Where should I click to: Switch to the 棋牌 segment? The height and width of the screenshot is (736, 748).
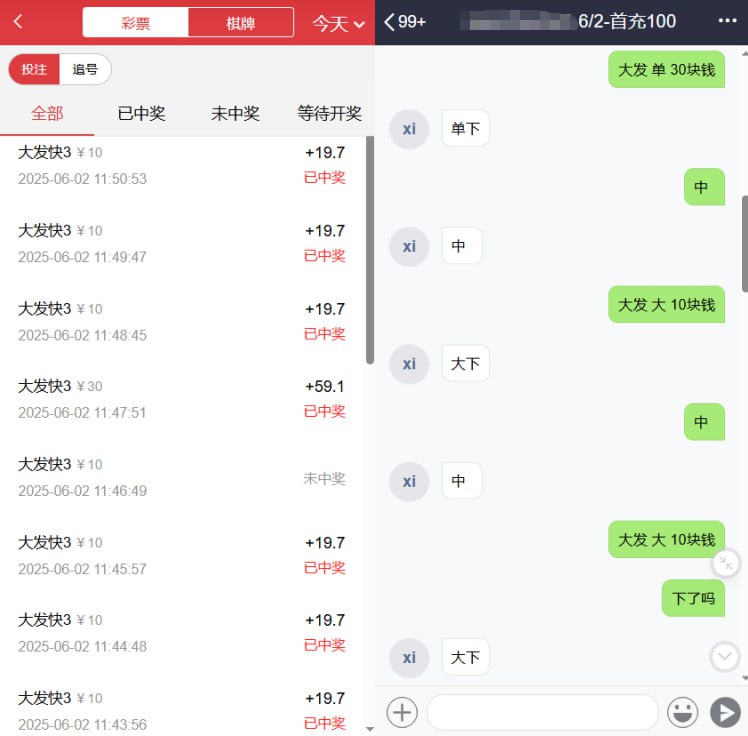coord(241,23)
